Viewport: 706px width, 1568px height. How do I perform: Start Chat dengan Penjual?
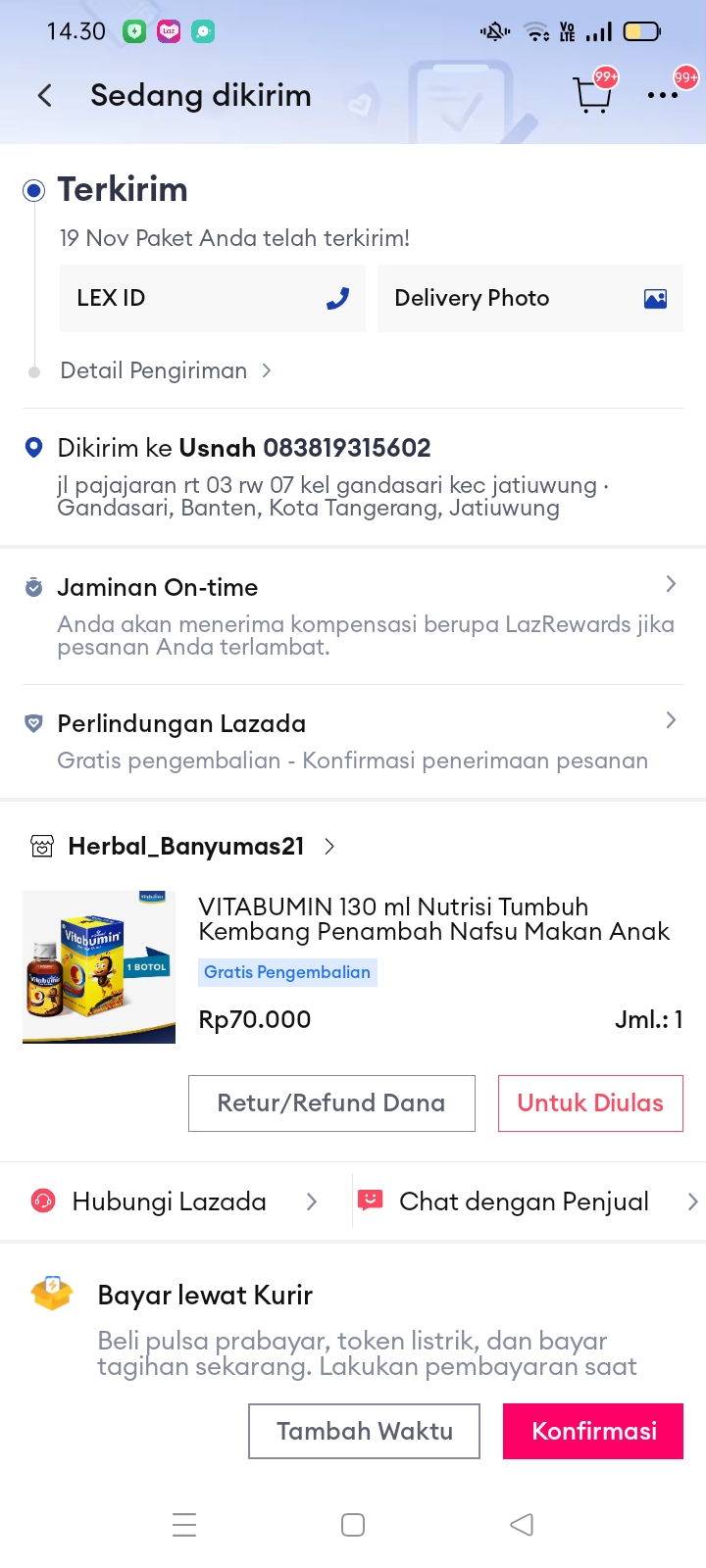[x=526, y=1201]
